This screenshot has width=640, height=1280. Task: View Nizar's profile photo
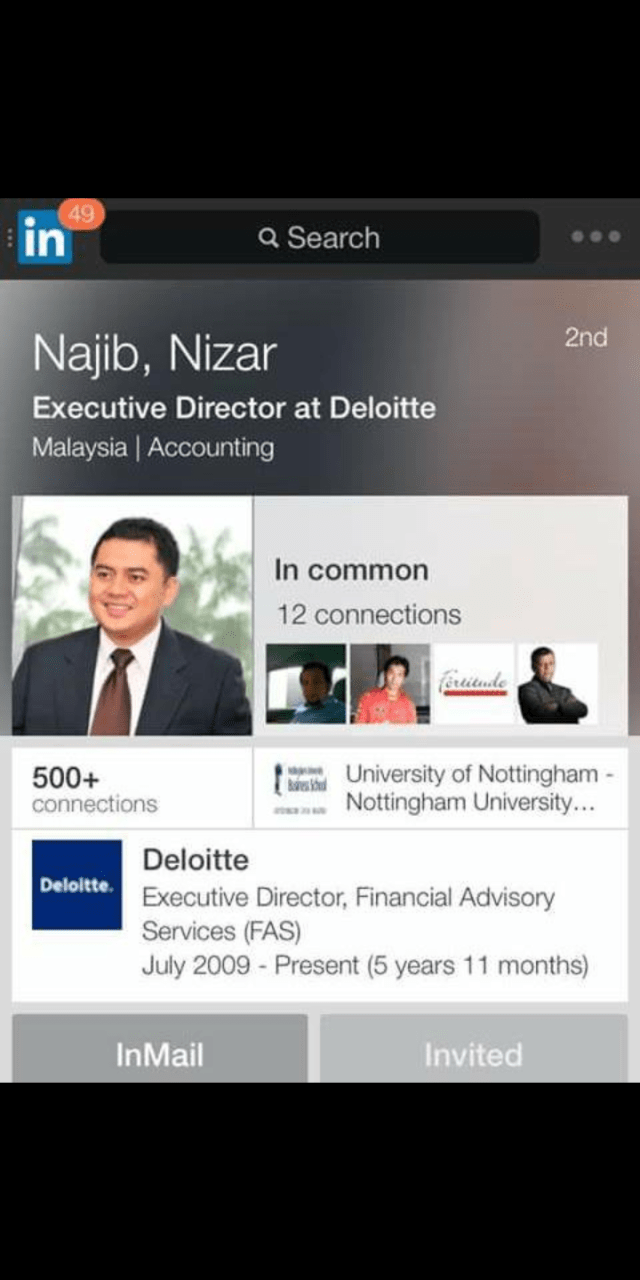132,616
